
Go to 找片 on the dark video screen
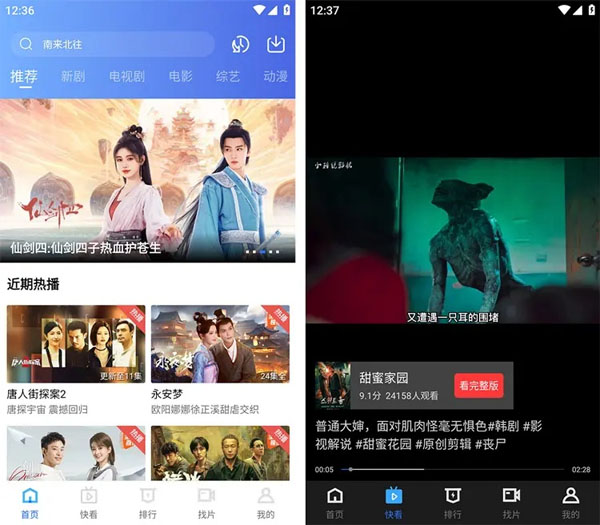pos(511,501)
